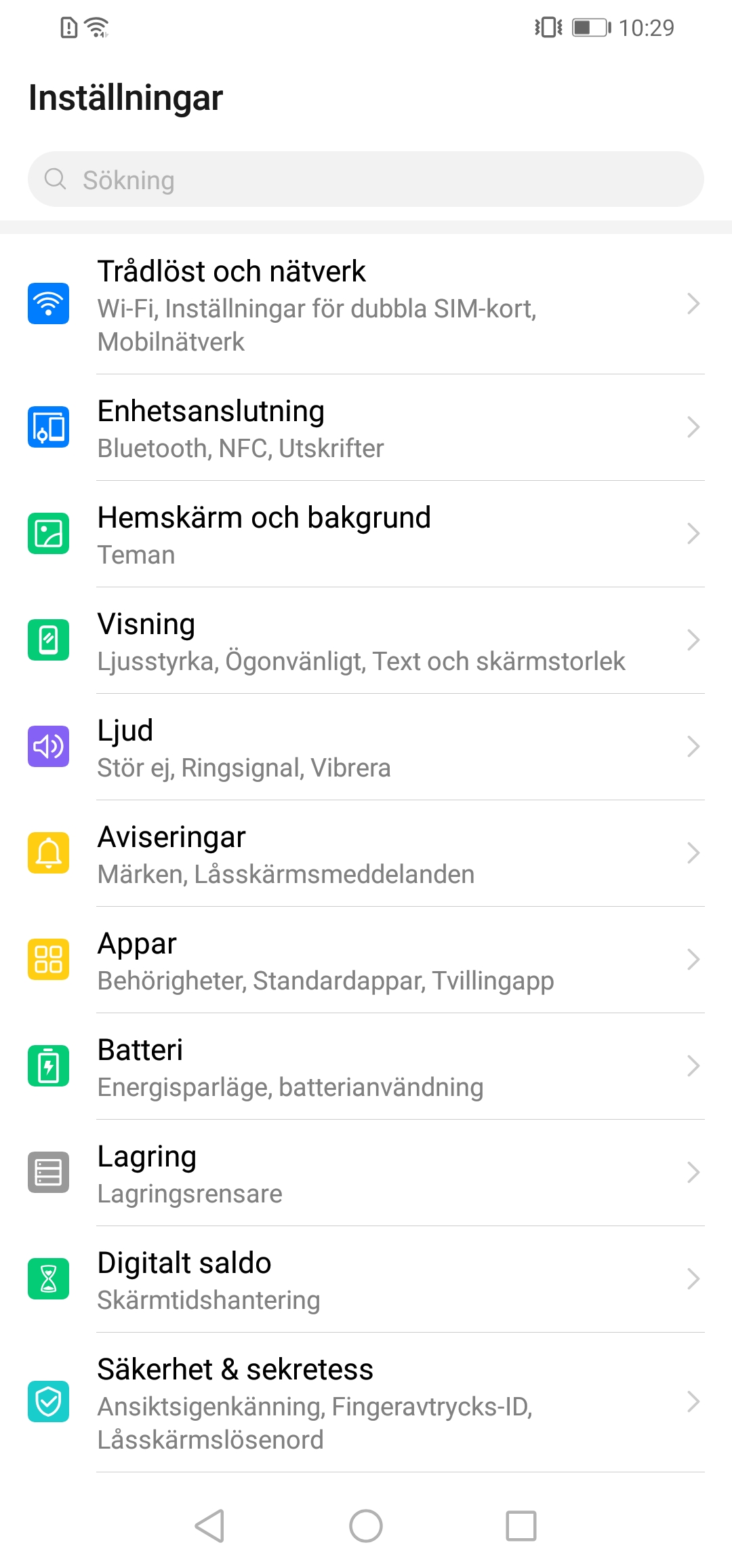Image resolution: width=732 pixels, height=1568 pixels.
Task: Tap the system back button
Action: [x=209, y=1526]
